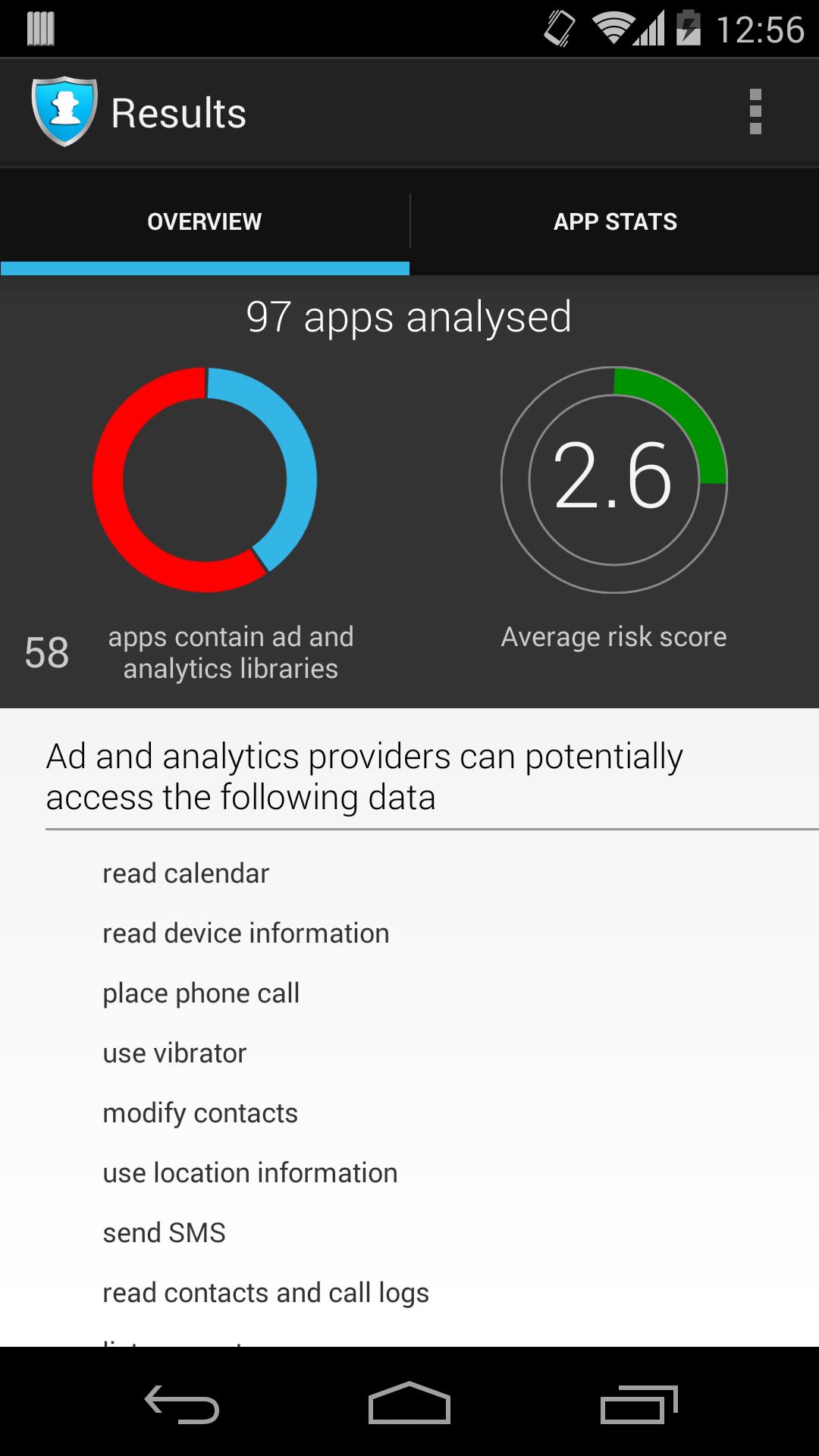819x1456 pixels.
Task: Open the overflow menu
Action: pyautogui.click(x=755, y=112)
